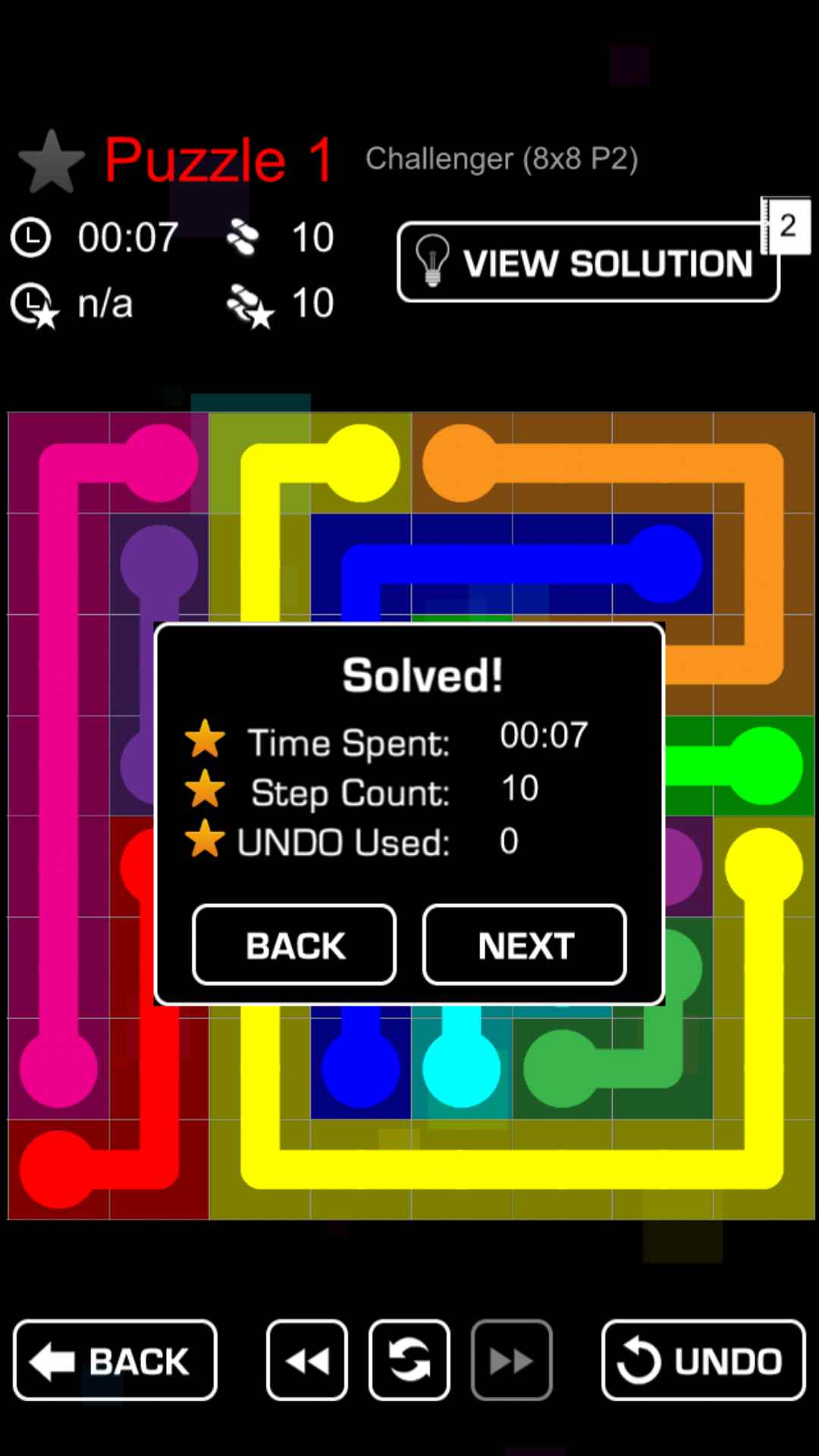Tap BACK in the Solved dialog

point(294,945)
